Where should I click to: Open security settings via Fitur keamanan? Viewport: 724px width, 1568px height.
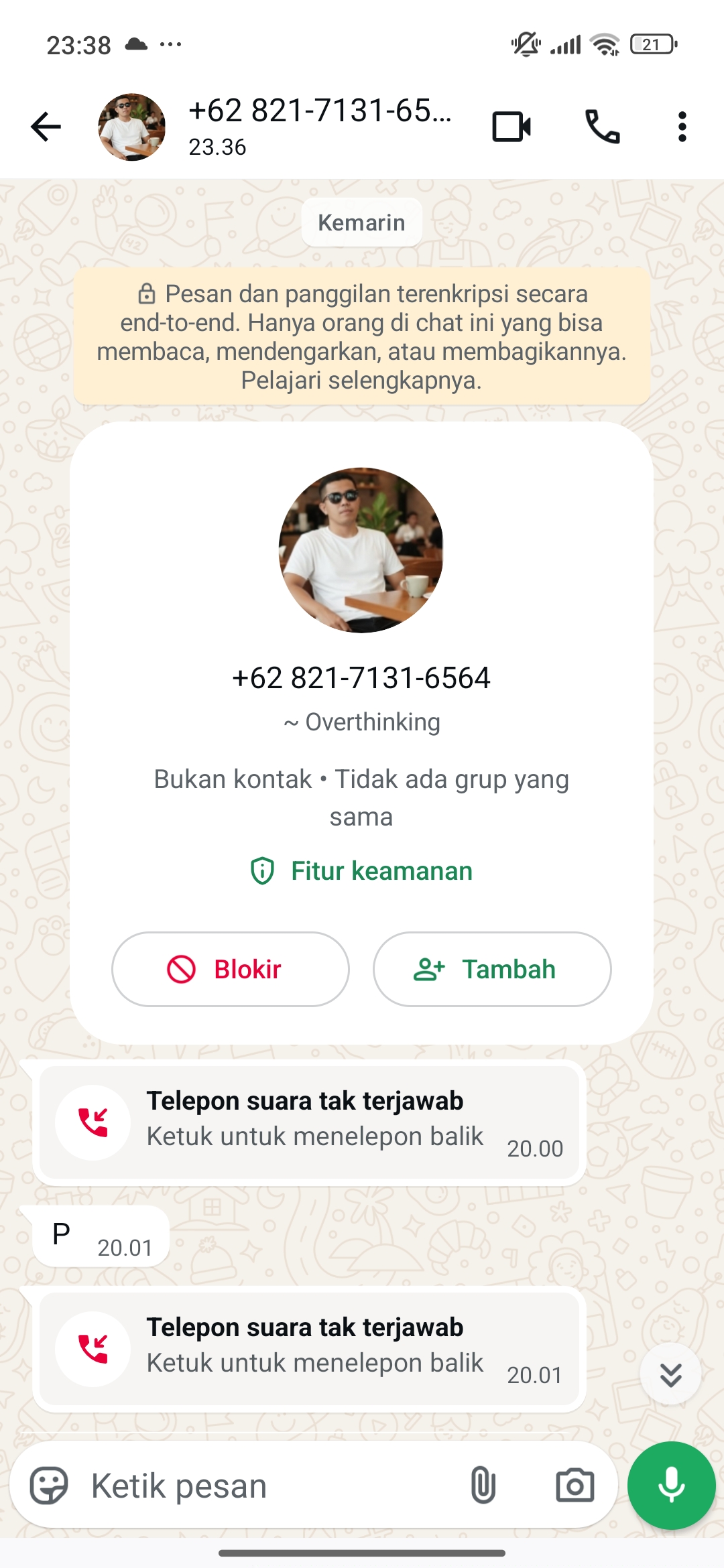coord(362,870)
